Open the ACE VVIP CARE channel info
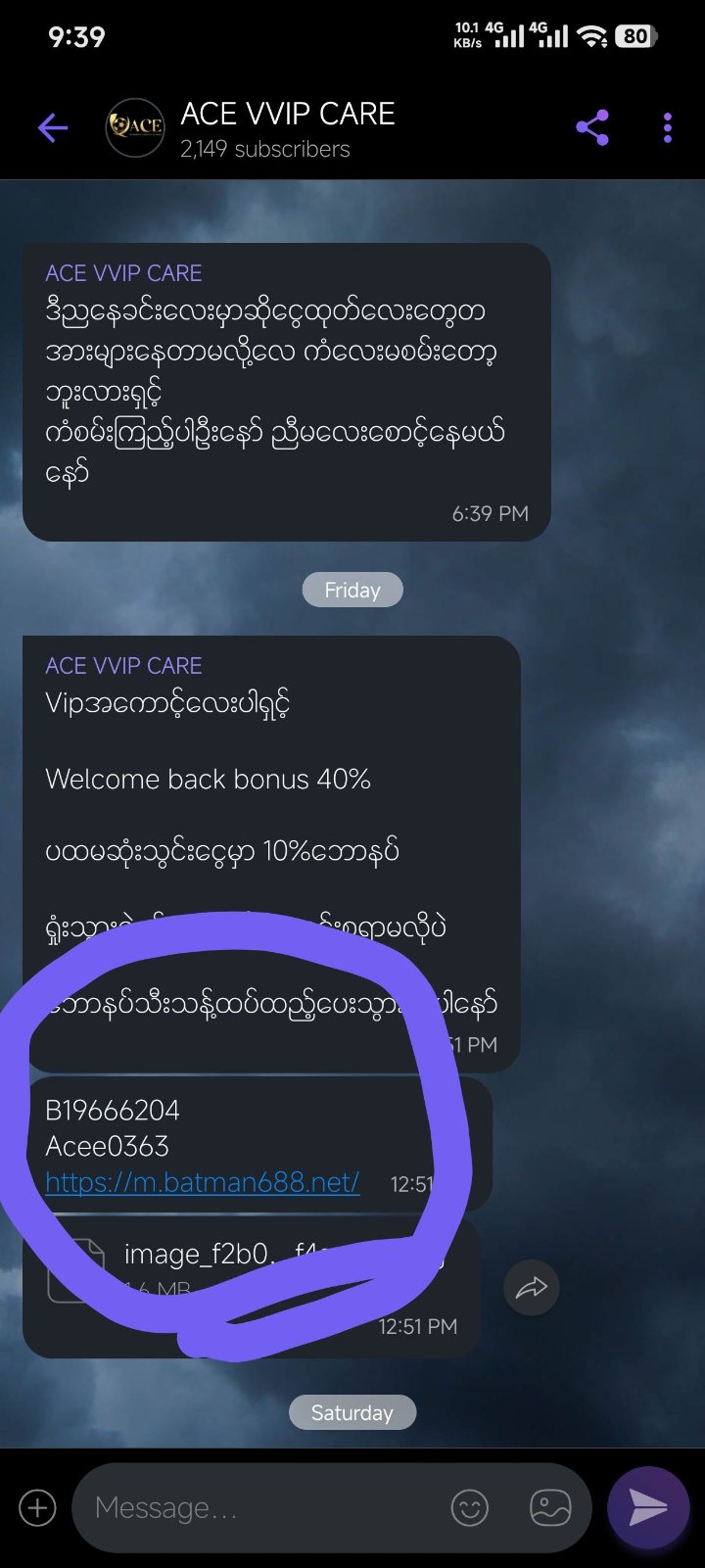Screen dimensions: 705x1568 coord(287,128)
